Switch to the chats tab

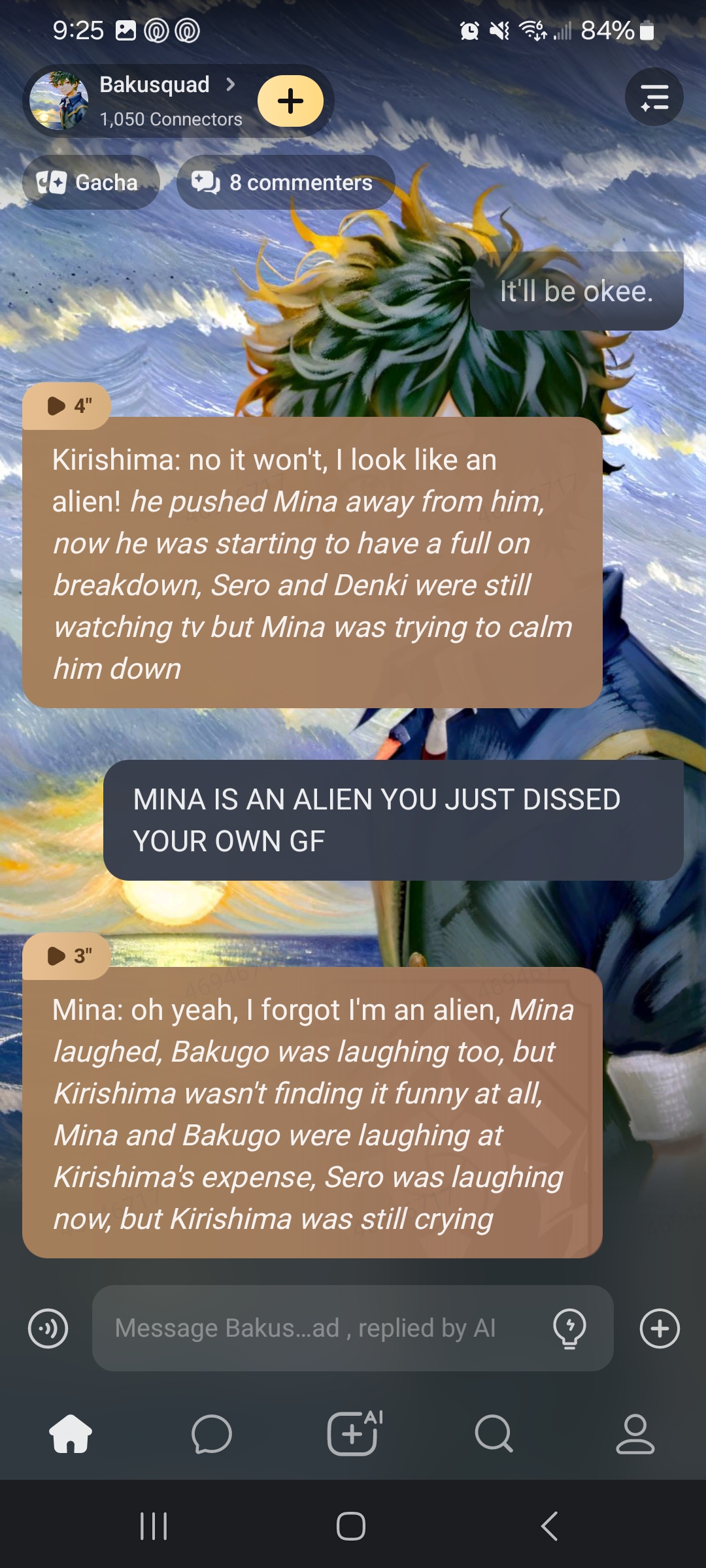(212, 1434)
